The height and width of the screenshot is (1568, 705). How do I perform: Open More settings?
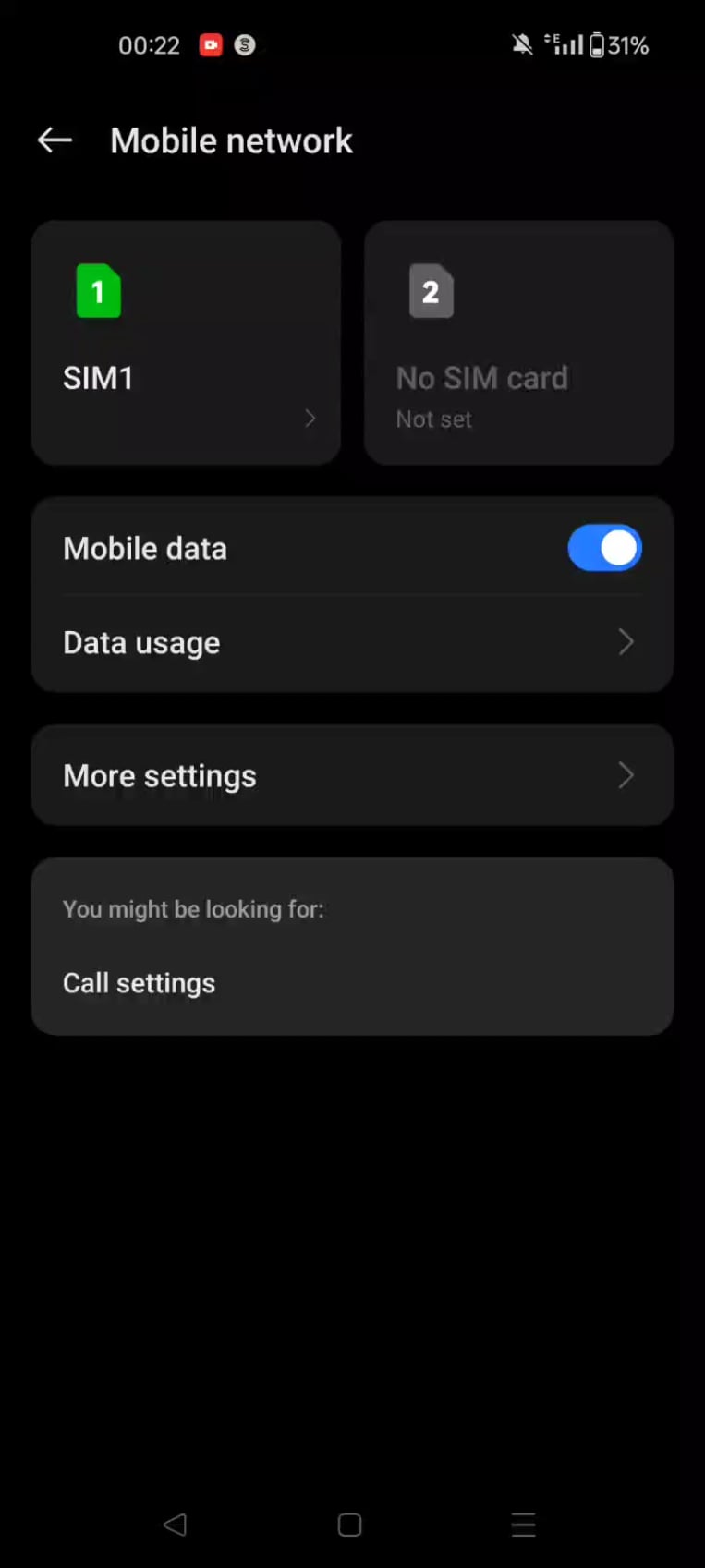352,775
